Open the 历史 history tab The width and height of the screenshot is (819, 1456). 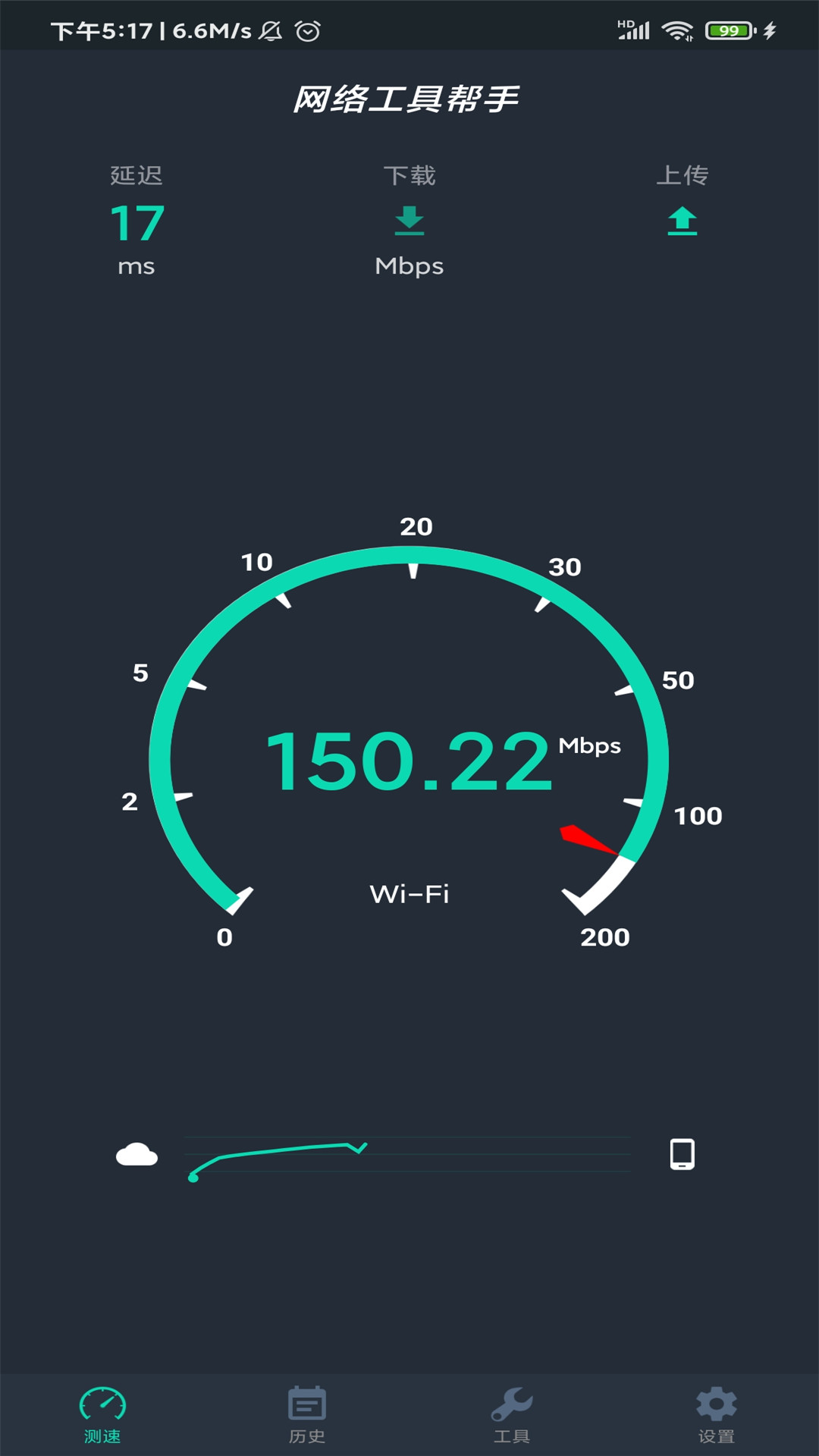pyautogui.click(x=307, y=1414)
